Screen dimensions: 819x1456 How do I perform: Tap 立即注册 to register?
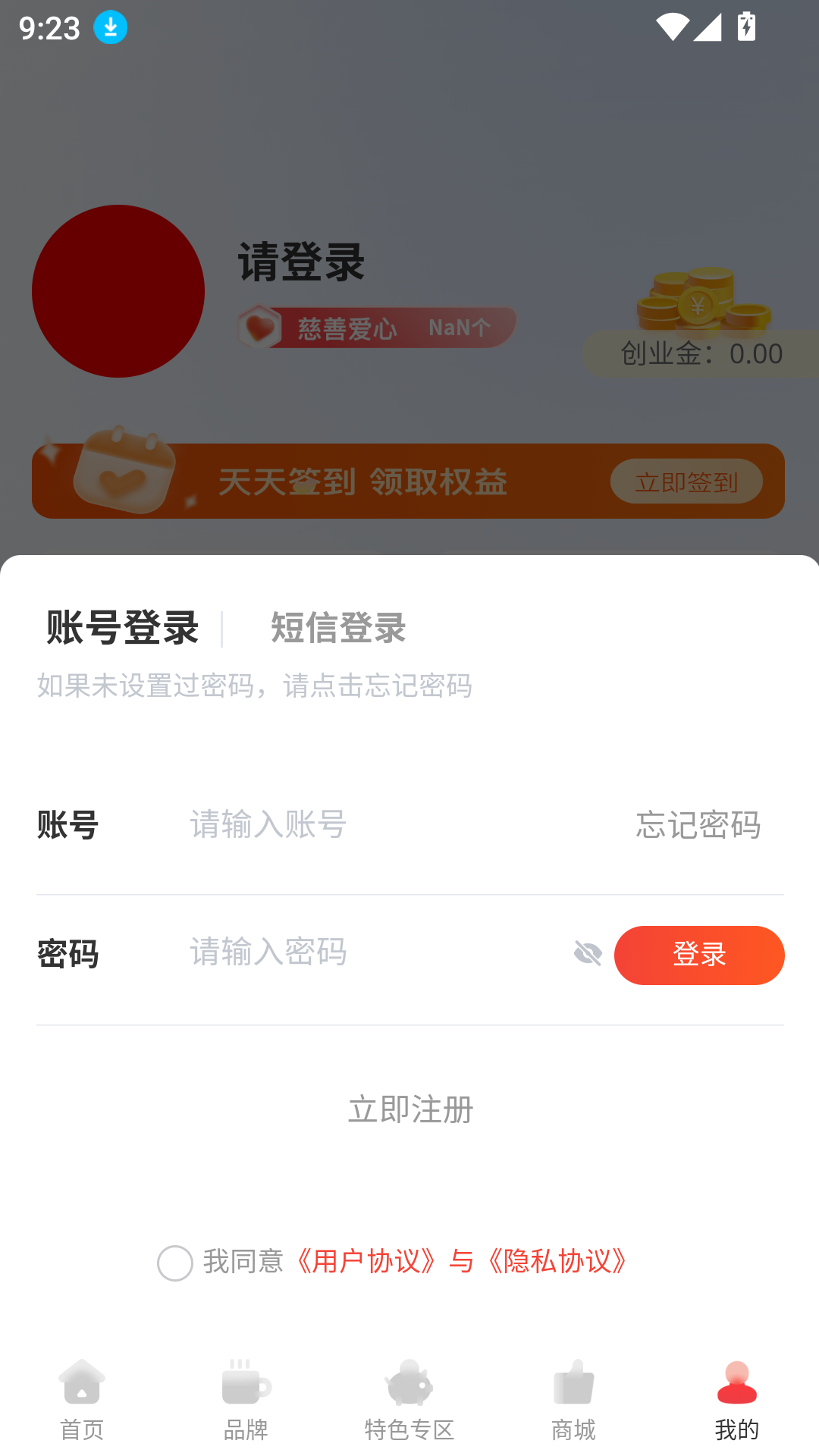[x=409, y=1110]
